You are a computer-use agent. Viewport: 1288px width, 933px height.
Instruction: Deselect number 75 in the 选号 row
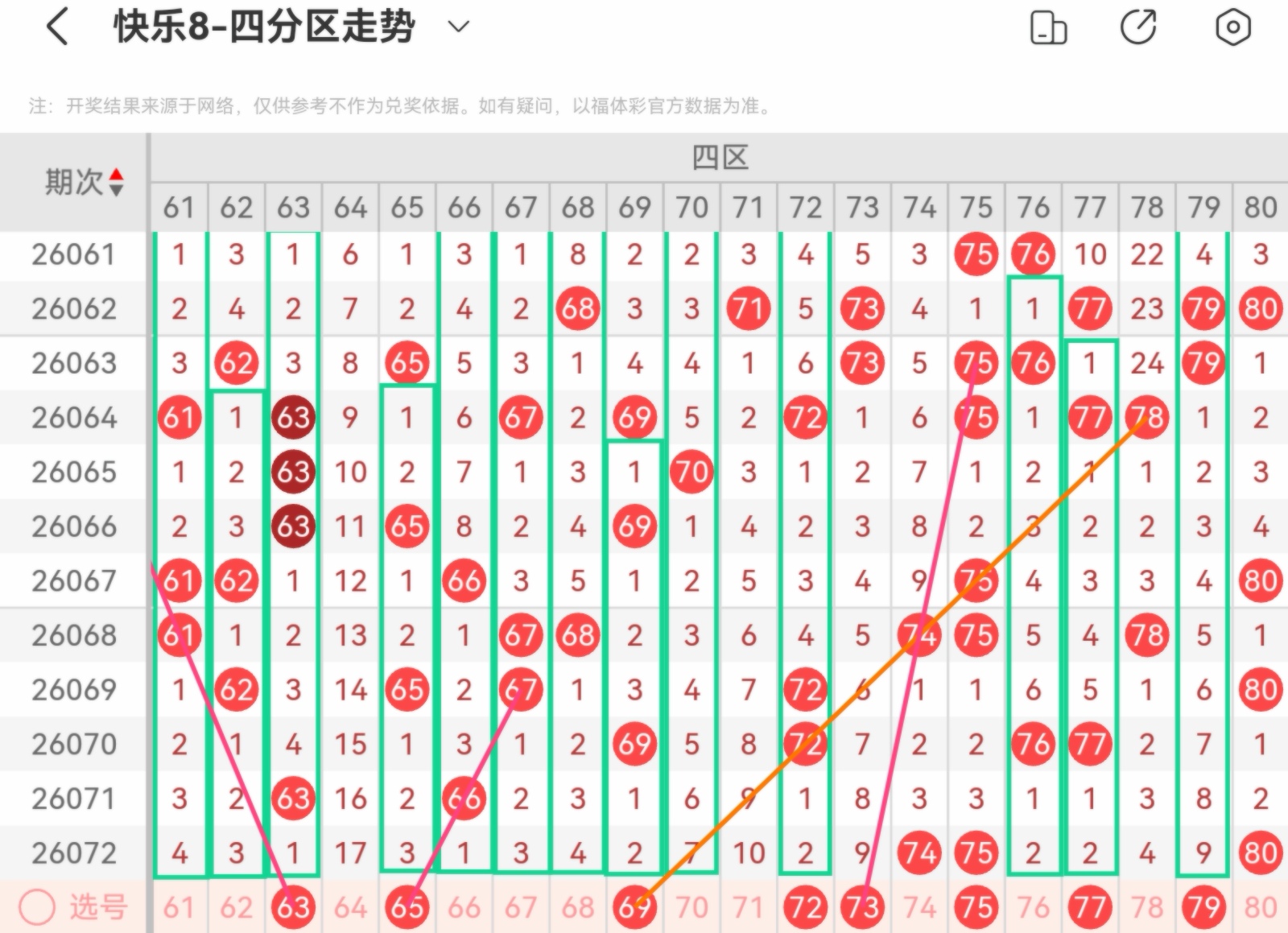976,907
